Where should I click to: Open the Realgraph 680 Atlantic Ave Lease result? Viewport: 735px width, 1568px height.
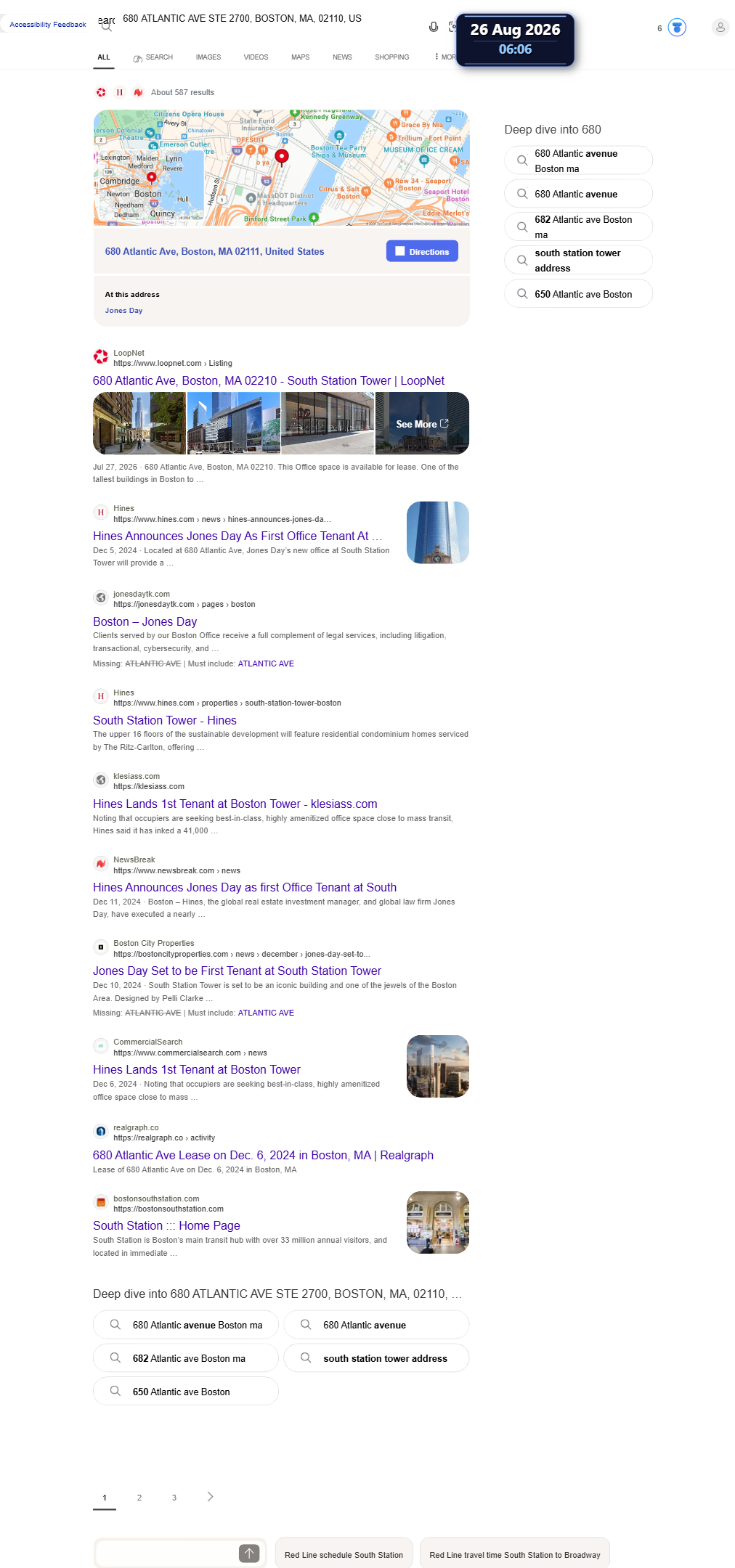point(263,1156)
